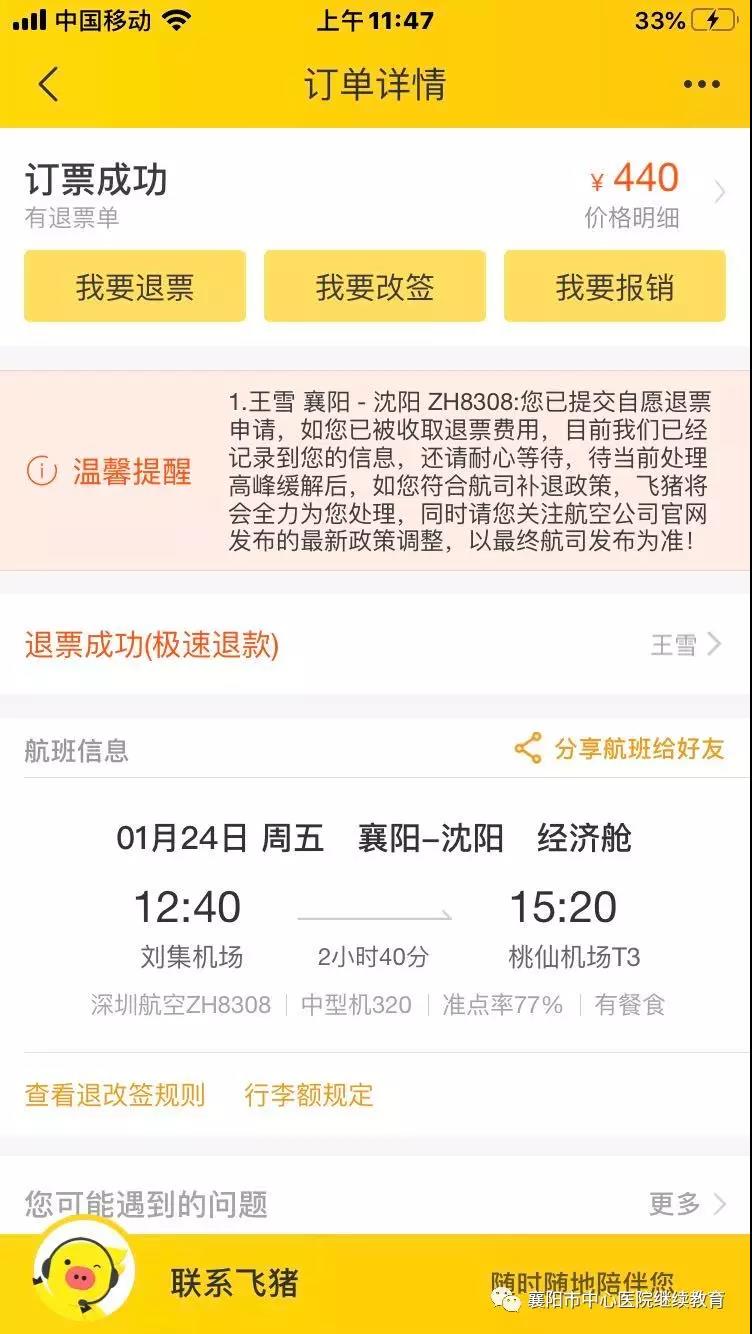Tap the 我要改签 reschedule button
752x1334 pixels.
pyautogui.click(x=375, y=287)
